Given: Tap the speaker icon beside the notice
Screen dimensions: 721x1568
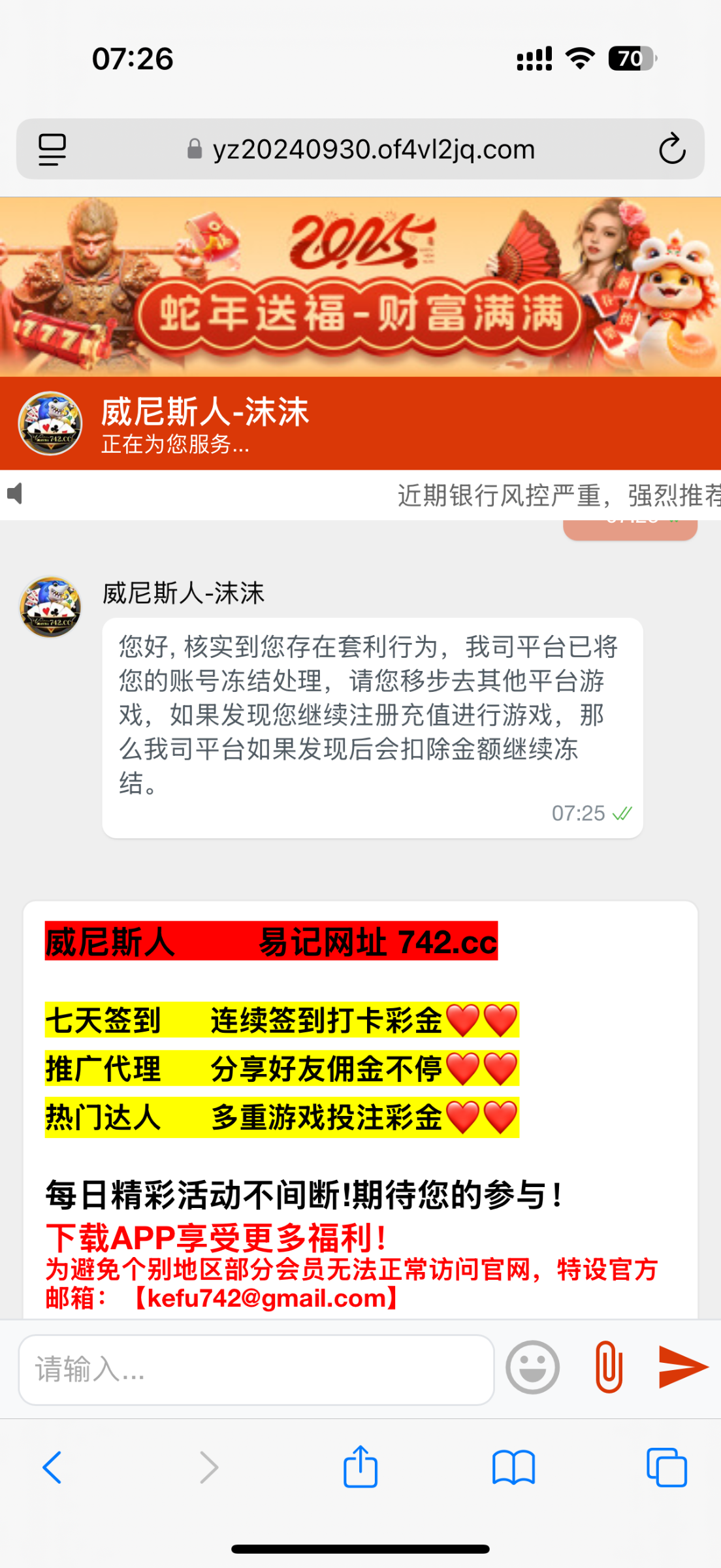Looking at the screenshot, I should [x=14, y=494].
